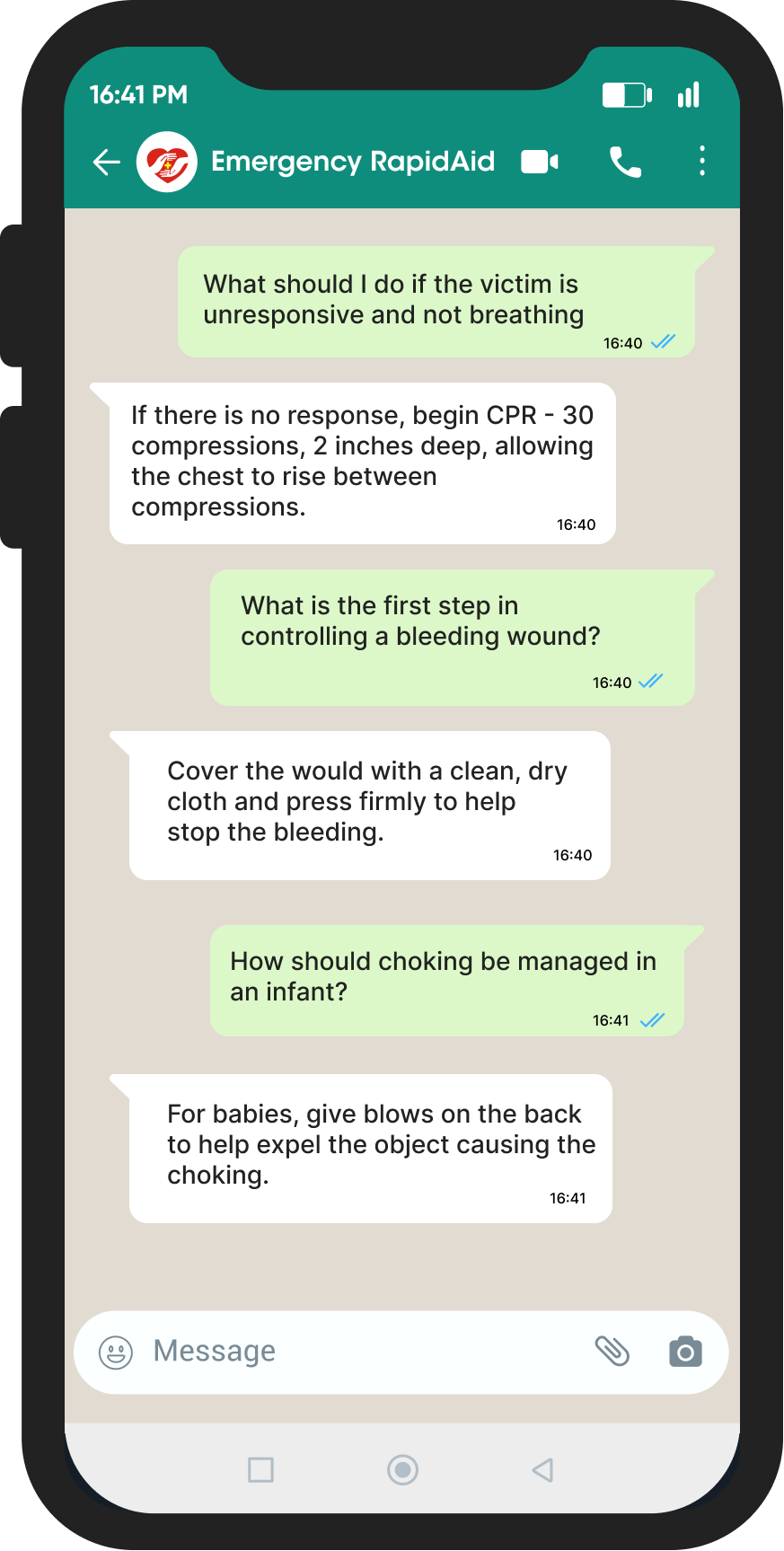Open the three-dot overflow menu

tap(702, 162)
